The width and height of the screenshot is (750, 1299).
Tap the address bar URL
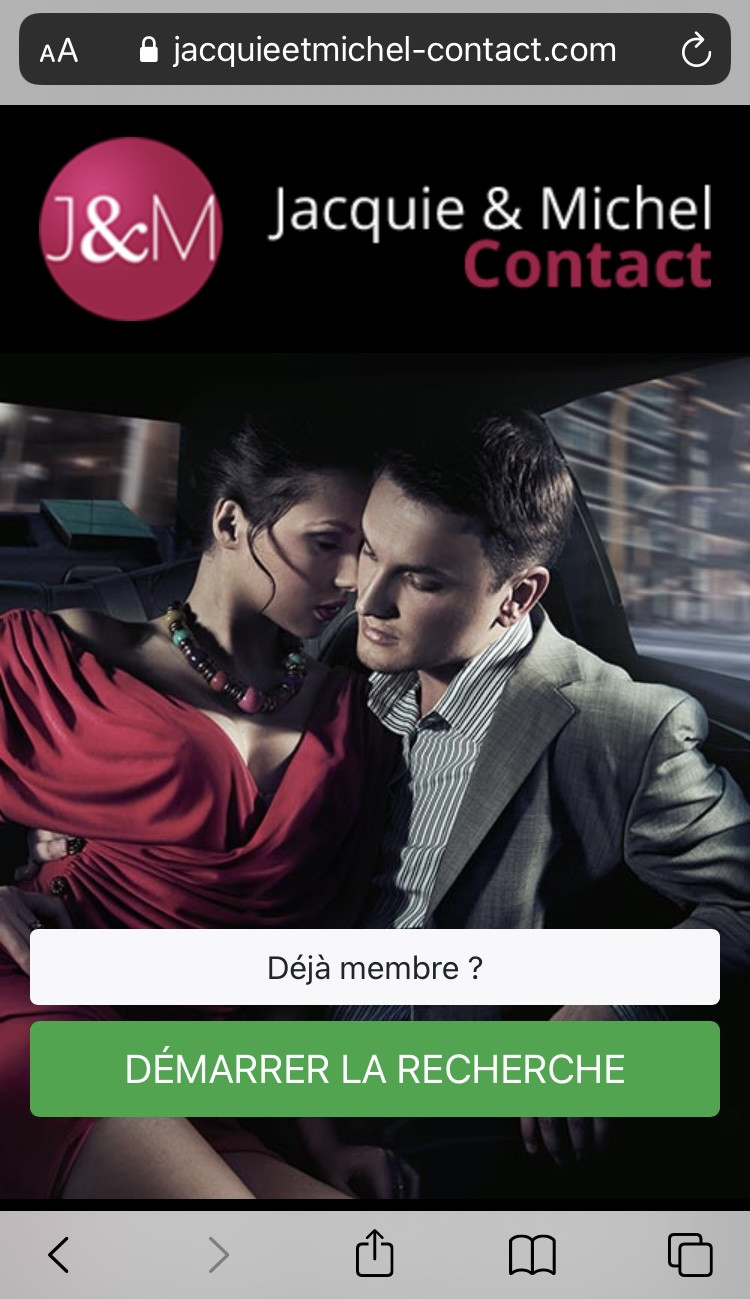tap(394, 50)
